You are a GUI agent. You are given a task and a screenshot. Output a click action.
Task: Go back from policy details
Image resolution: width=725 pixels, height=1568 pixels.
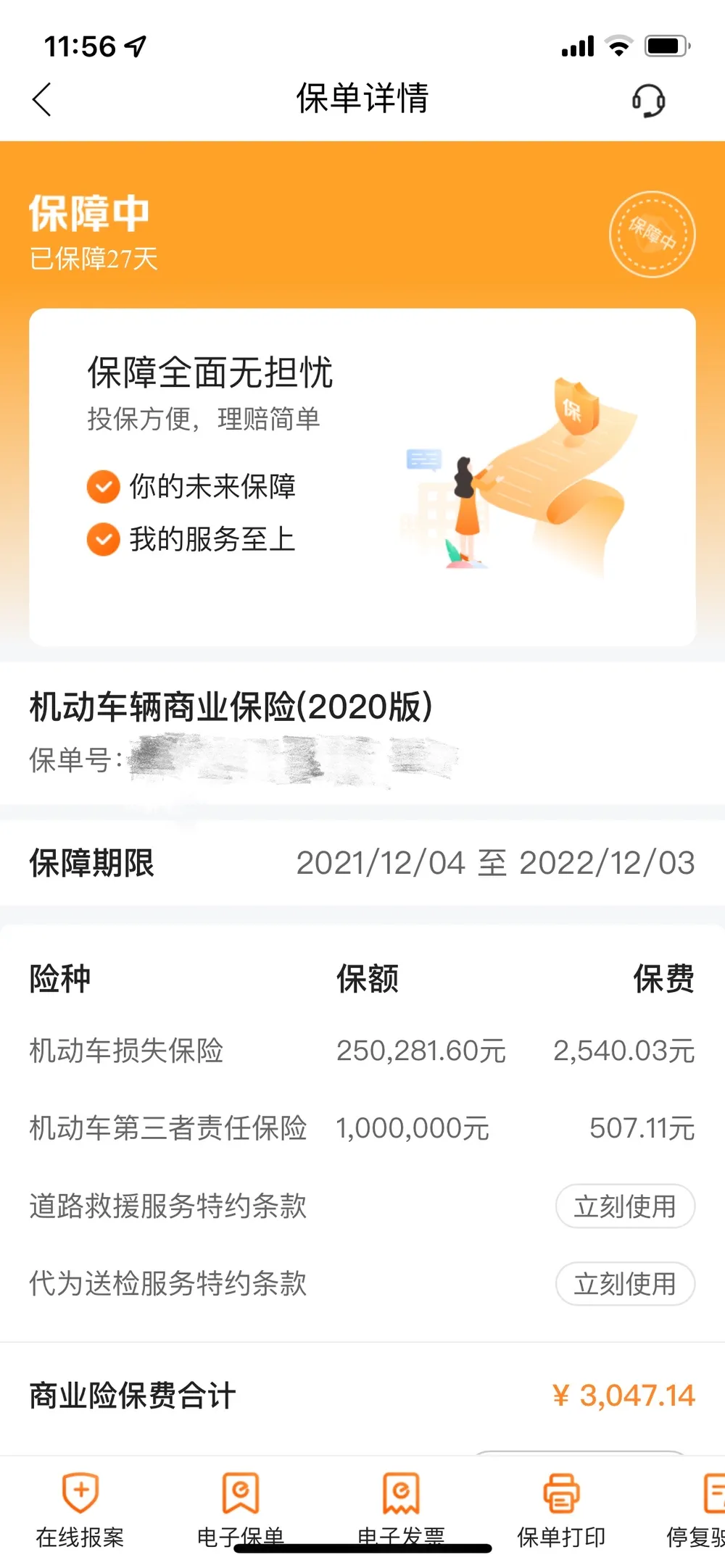point(42,99)
